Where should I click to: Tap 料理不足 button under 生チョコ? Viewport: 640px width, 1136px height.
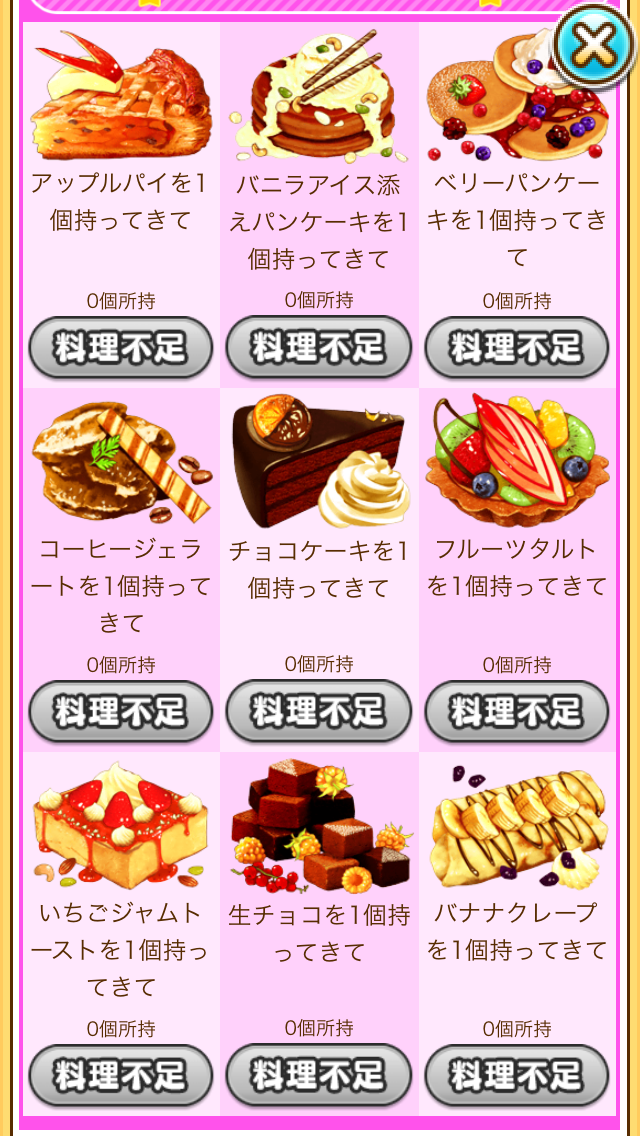click(x=319, y=1076)
